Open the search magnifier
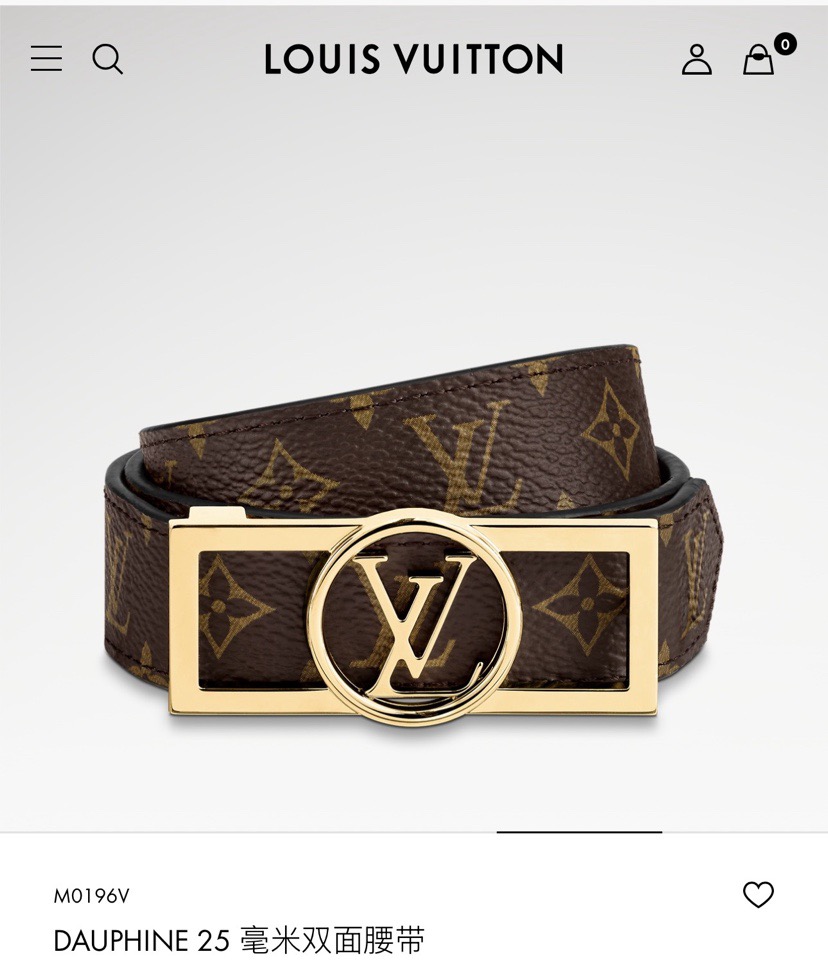The width and height of the screenshot is (828, 960). (107, 59)
